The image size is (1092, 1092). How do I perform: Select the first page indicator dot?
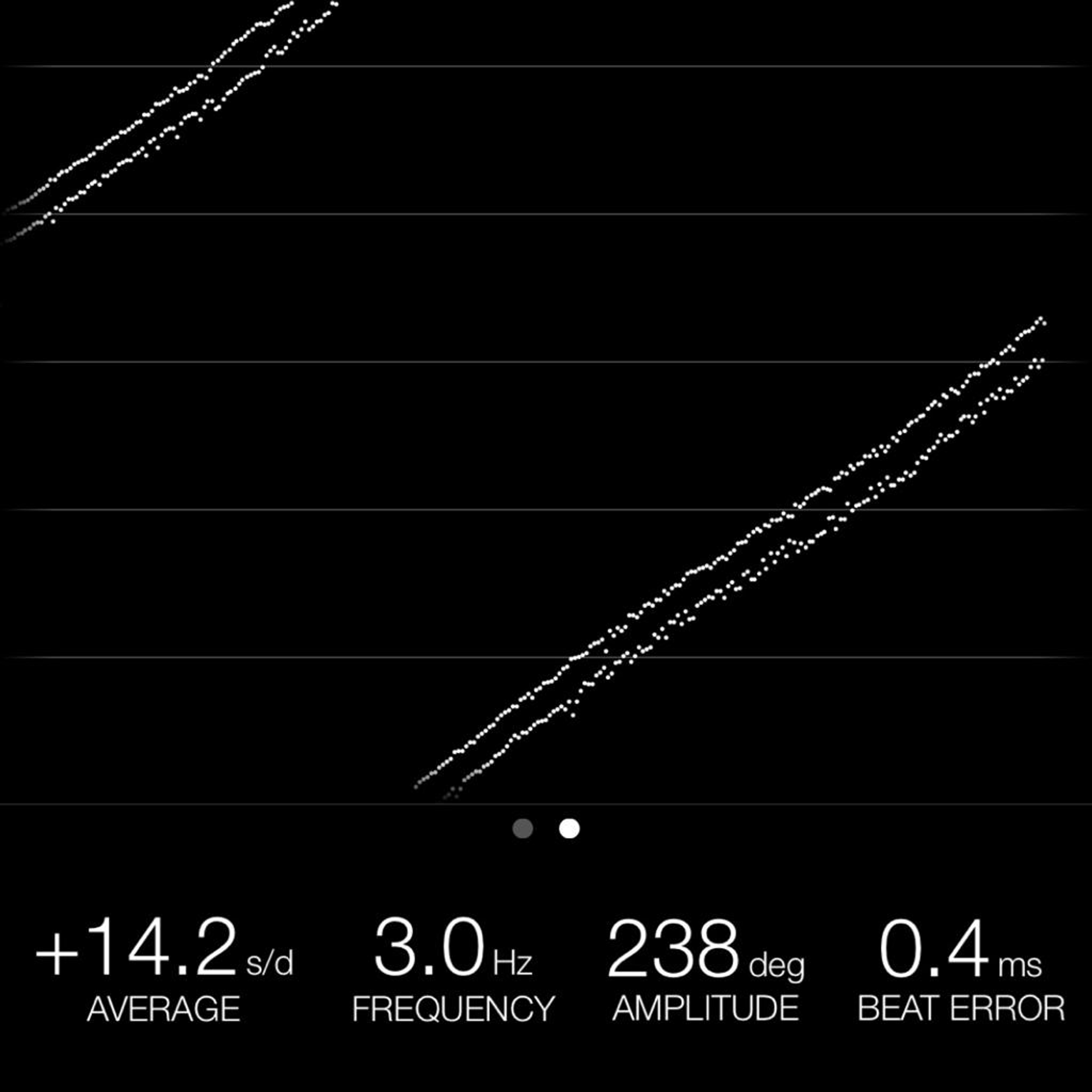tap(523, 829)
